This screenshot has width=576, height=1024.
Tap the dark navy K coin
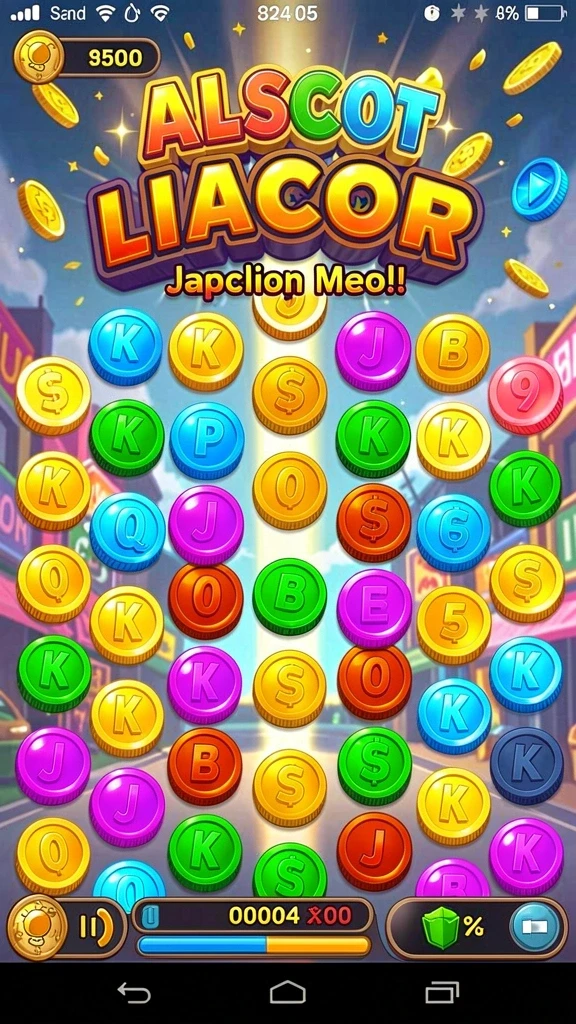tap(526, 765)
